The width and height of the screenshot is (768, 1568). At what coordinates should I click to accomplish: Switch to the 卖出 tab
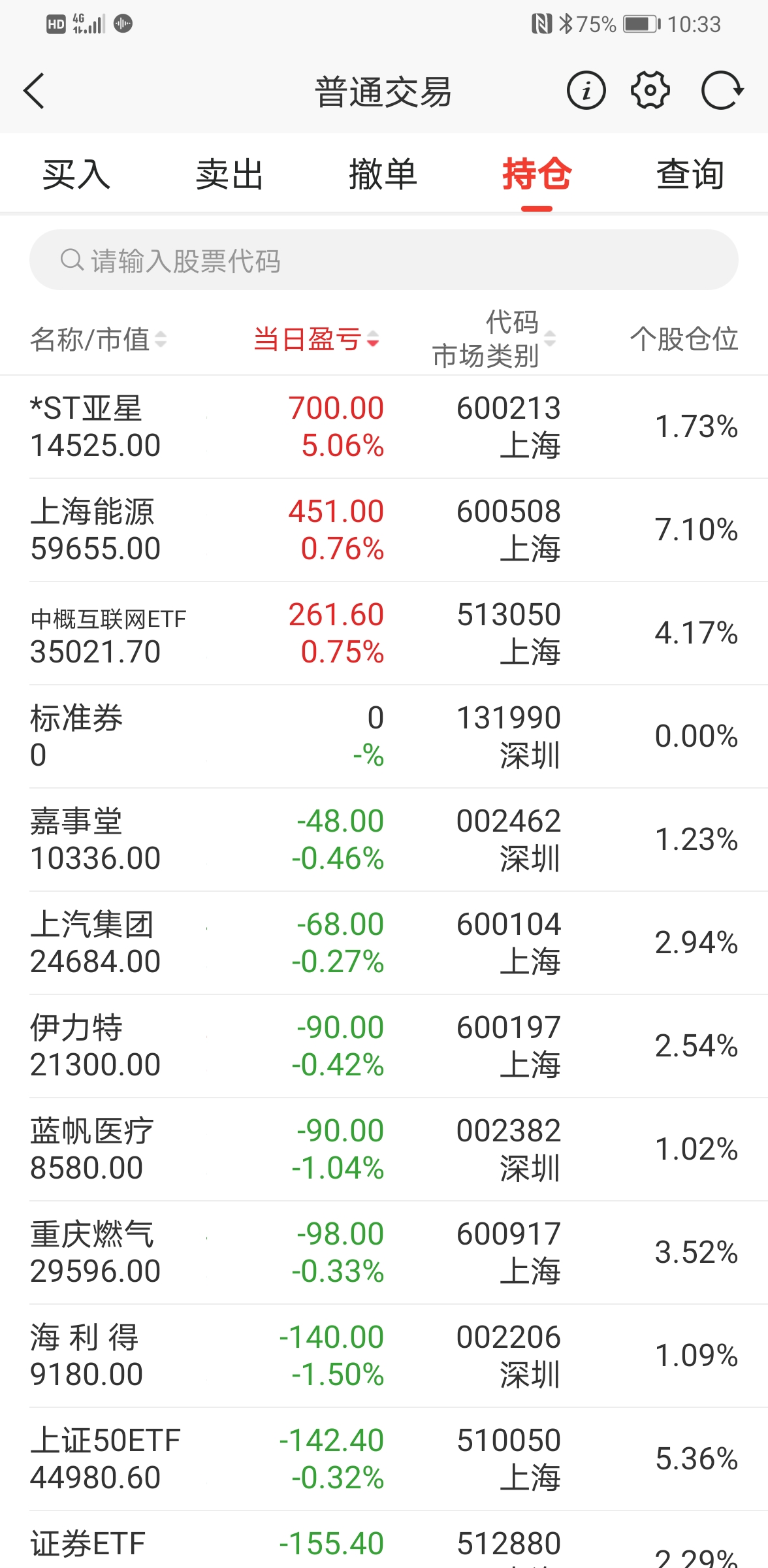click(x=230, y=174)
